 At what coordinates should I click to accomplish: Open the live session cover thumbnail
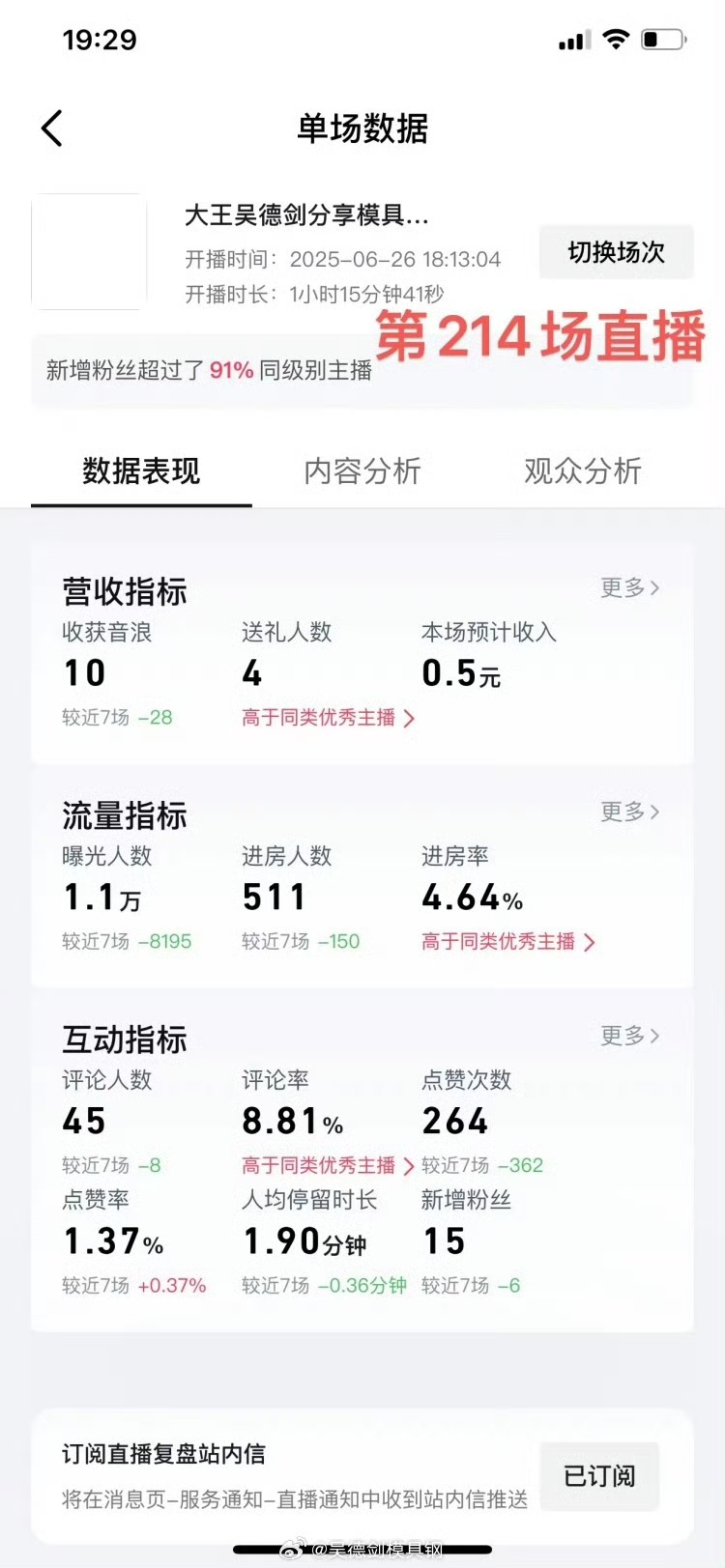(x=89, y=252)
